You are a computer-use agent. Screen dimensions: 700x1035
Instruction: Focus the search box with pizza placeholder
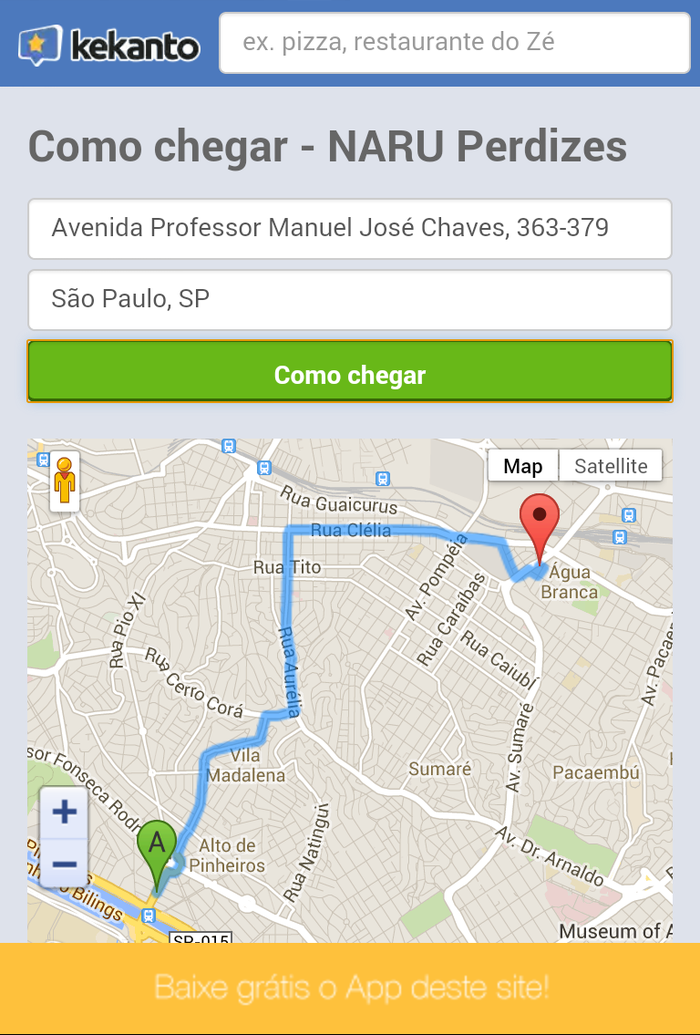[455, 43]
